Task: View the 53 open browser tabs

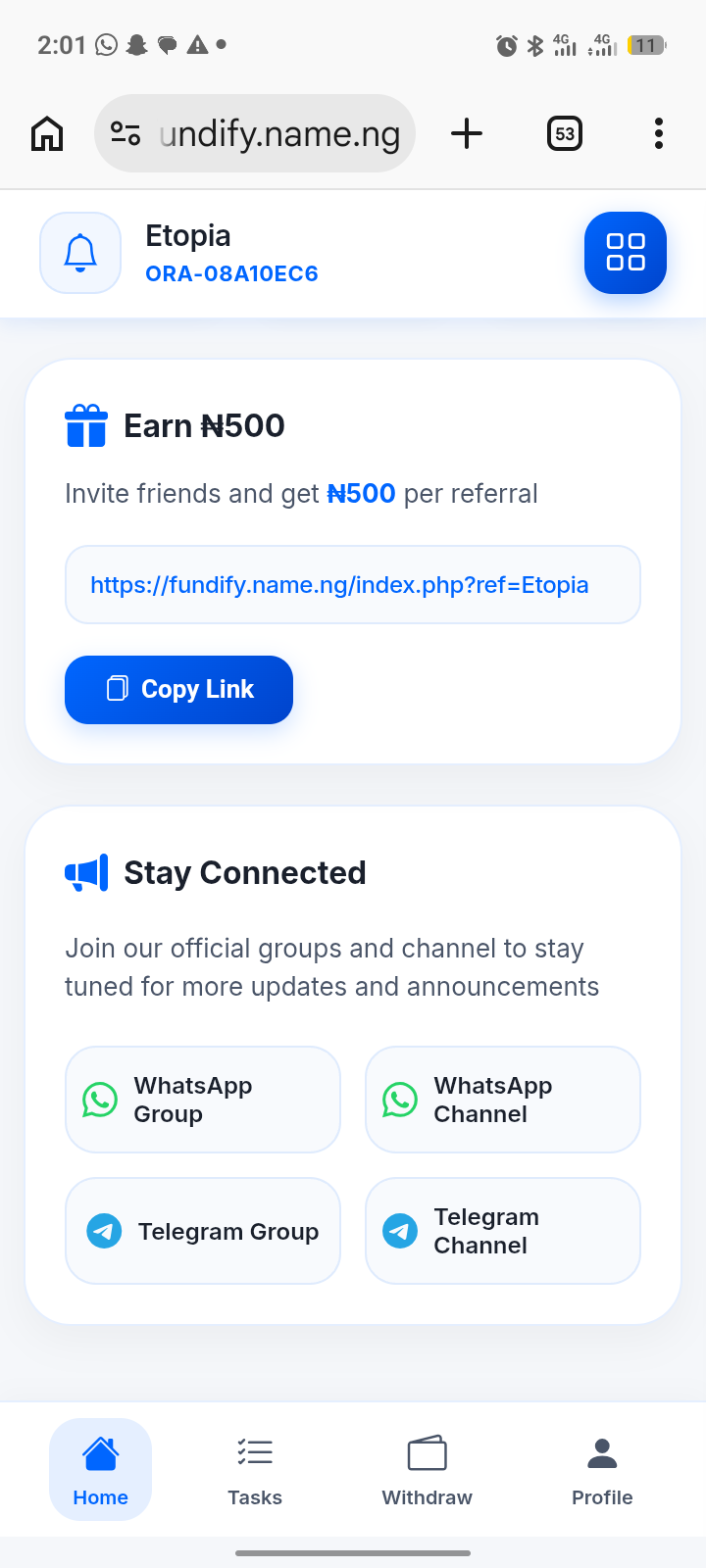Action: pos(565,133)
